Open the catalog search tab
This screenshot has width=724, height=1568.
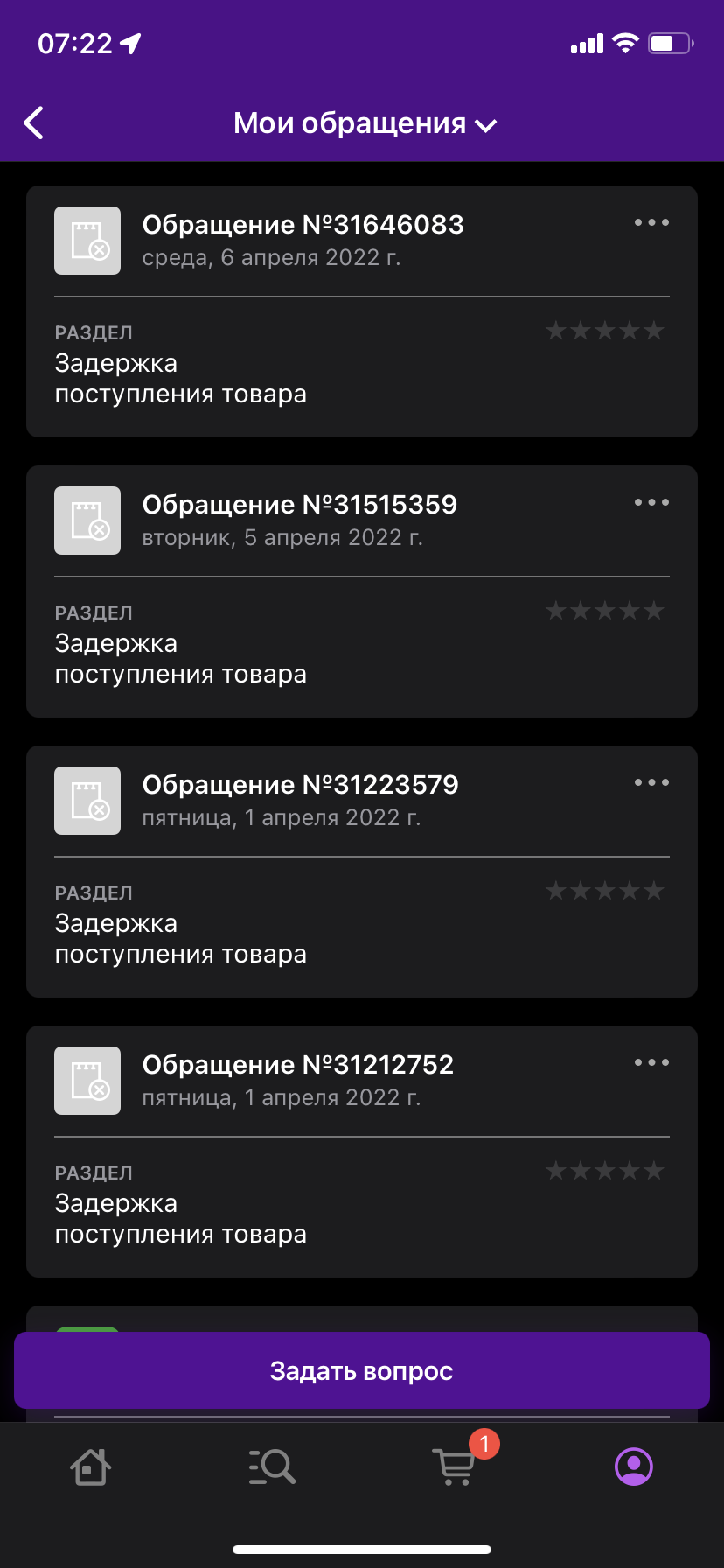(271, 1466)
